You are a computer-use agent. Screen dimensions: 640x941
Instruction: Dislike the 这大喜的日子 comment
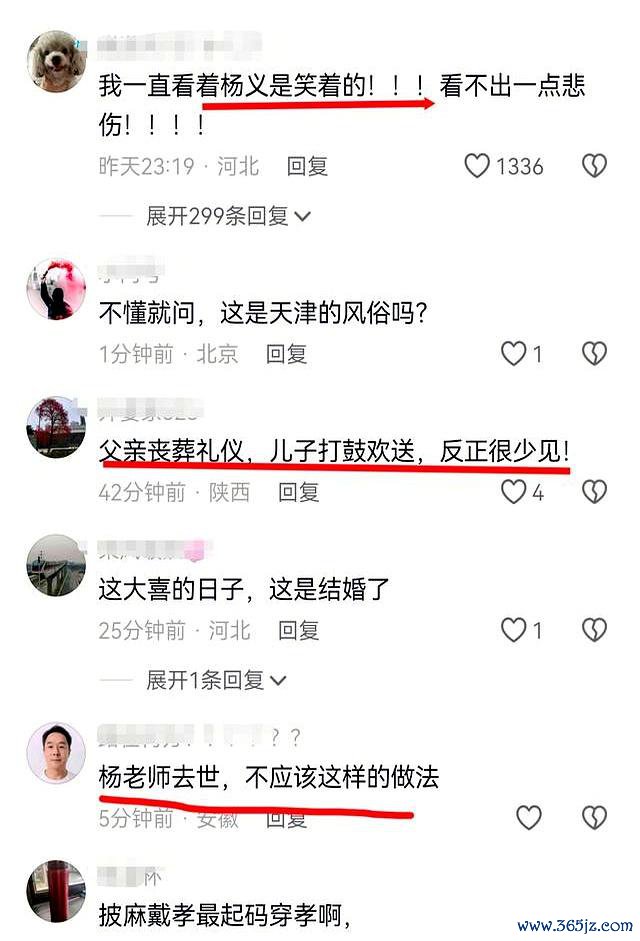click(595, 629)
